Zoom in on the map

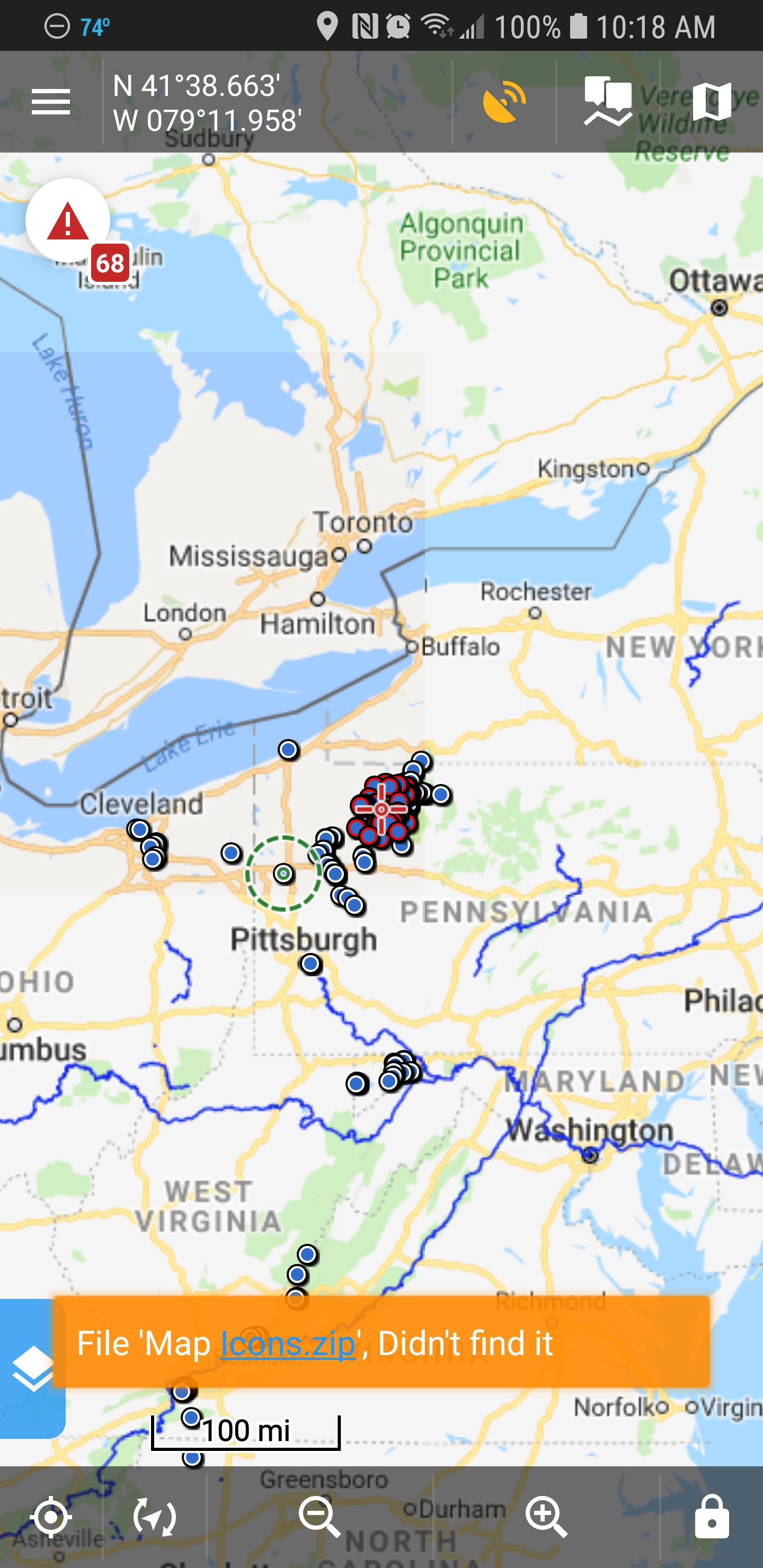coord(546,1517)
